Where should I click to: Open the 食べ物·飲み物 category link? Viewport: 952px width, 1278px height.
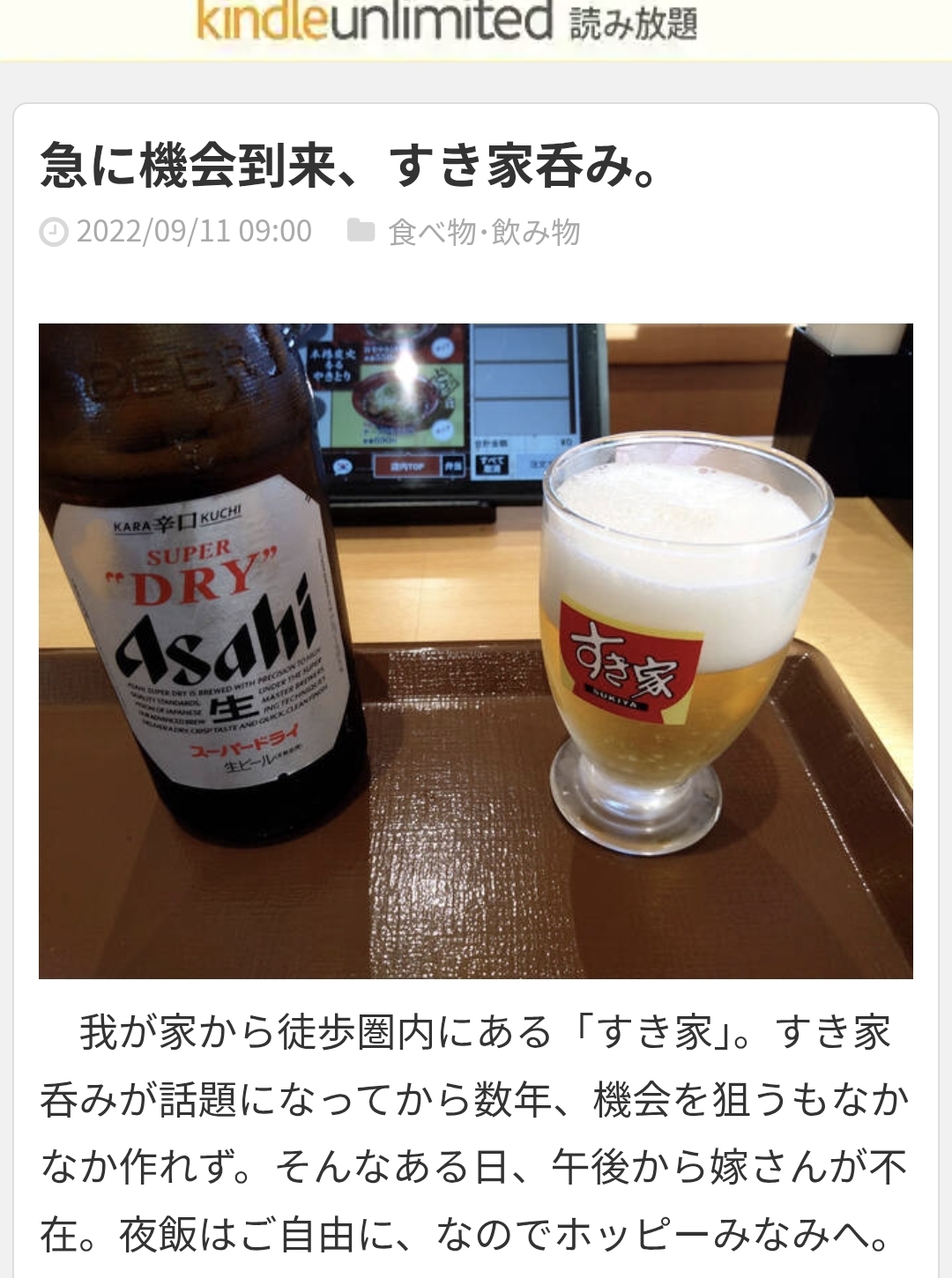[484, 232]
